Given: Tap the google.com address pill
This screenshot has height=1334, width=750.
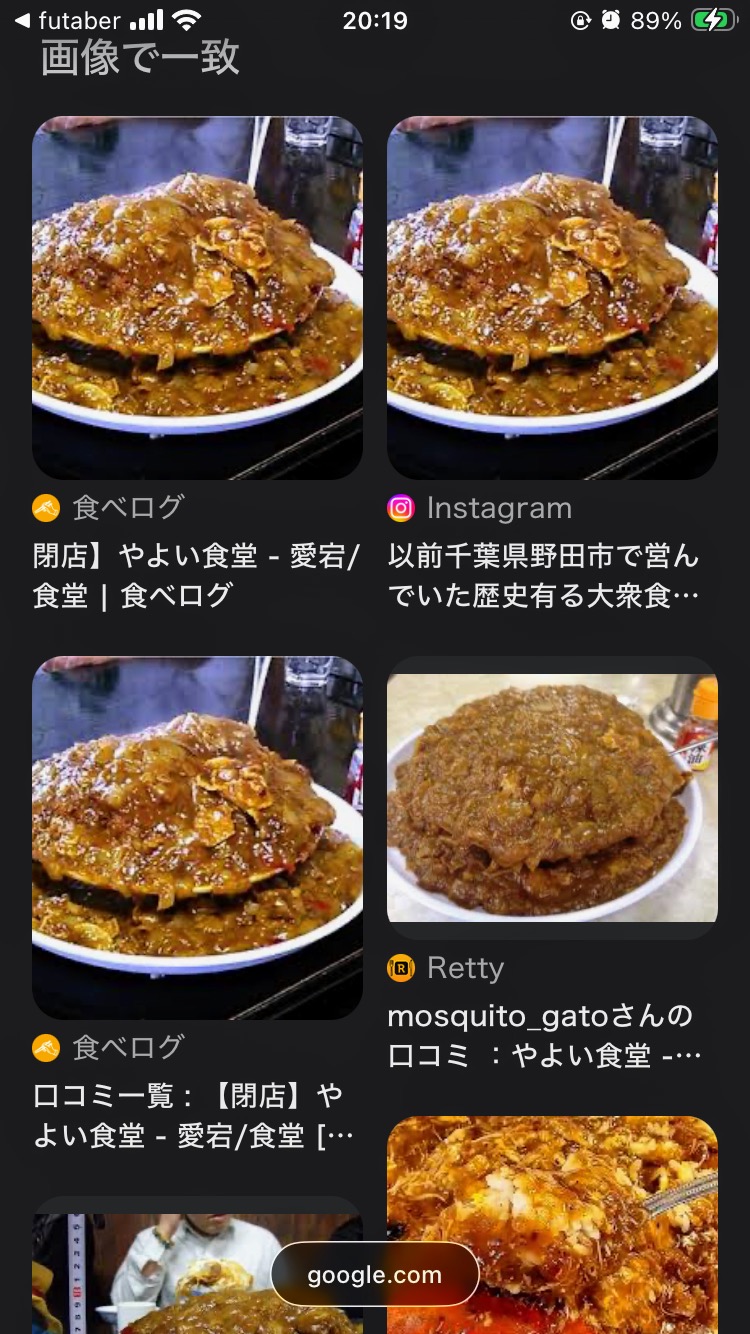Looking at the screenshot, I should click(x=375, y=1275).
